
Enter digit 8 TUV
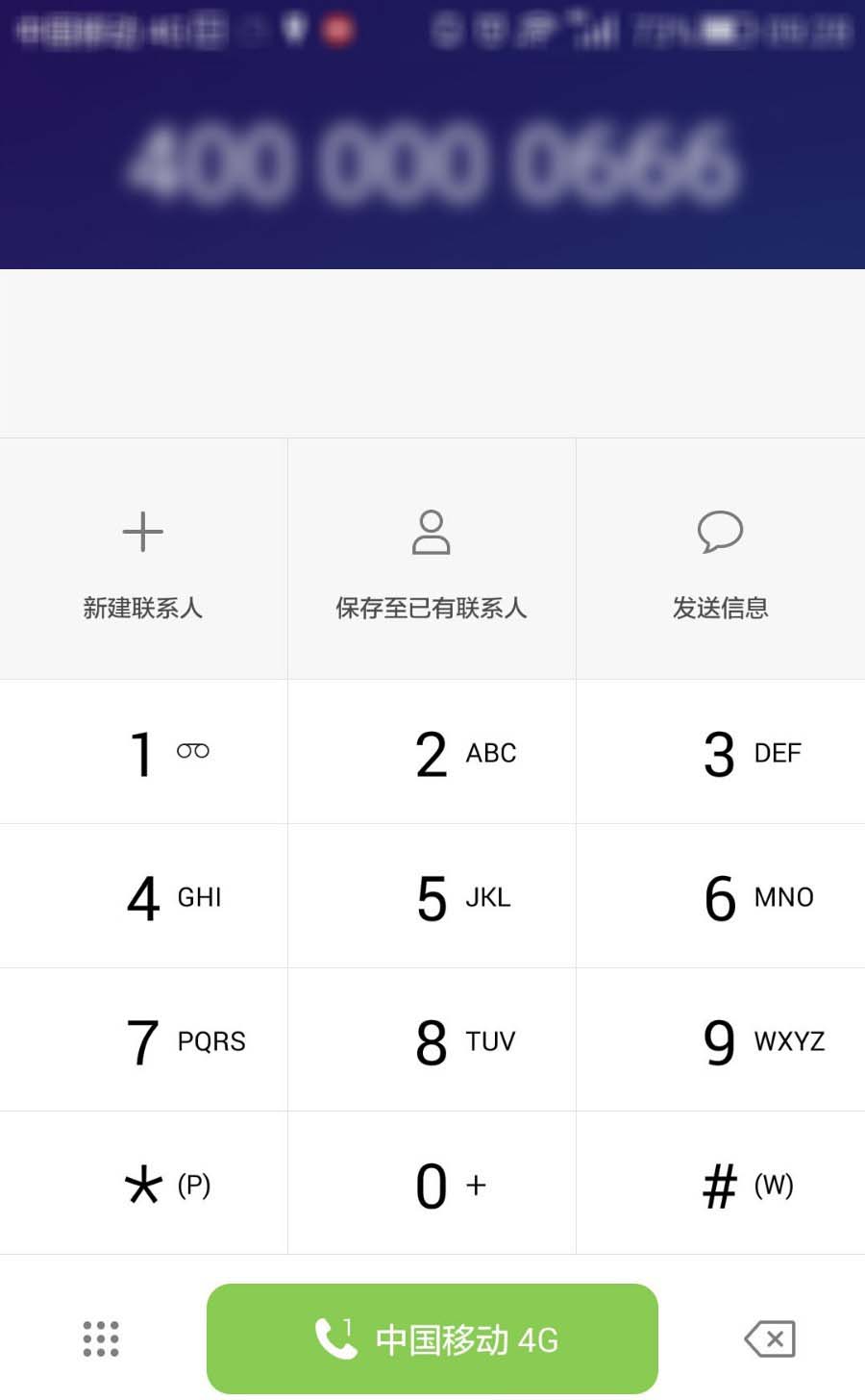[x=432, y=1040]
